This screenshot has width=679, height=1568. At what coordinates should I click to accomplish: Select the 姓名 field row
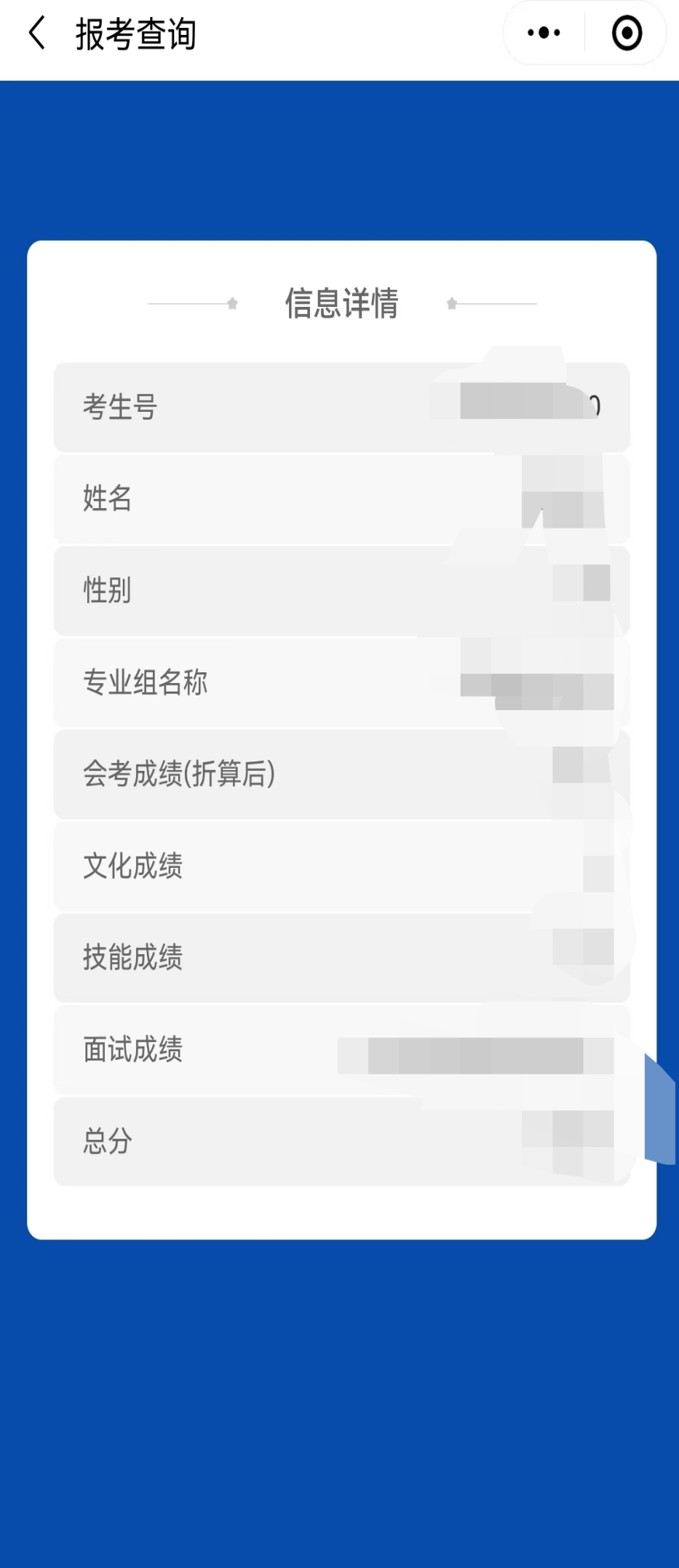341,498
